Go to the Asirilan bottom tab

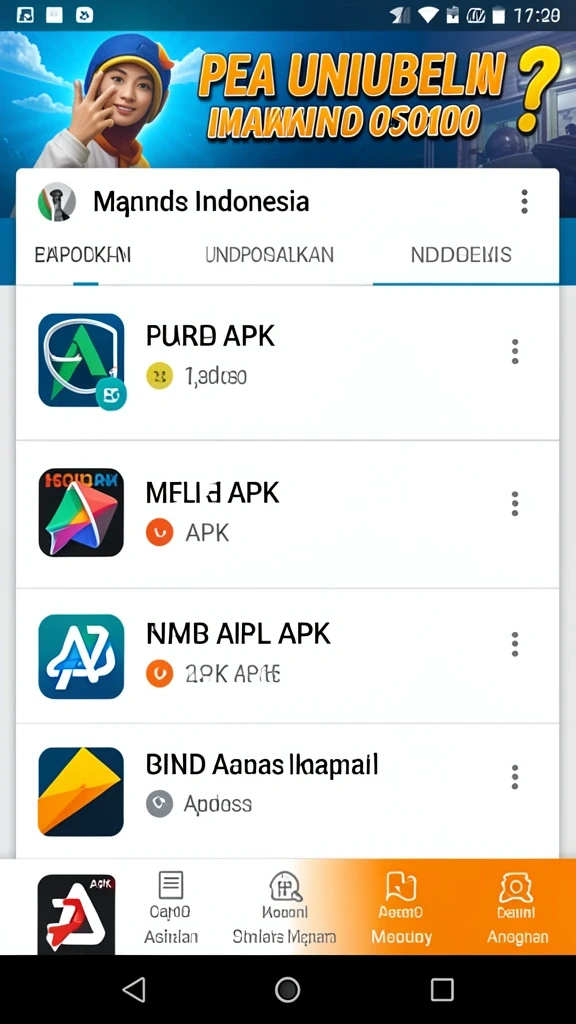[170, 908]
